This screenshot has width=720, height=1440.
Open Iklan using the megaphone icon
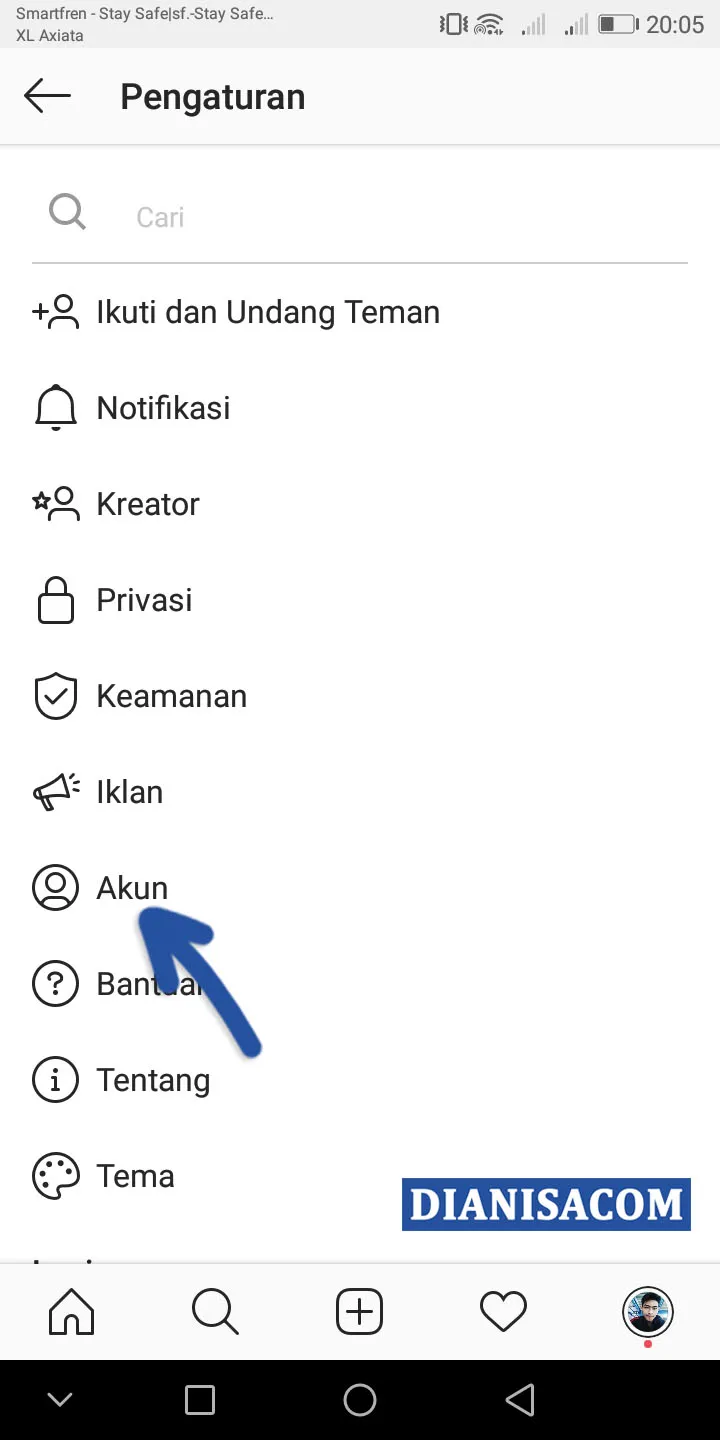tap(56, 791)
